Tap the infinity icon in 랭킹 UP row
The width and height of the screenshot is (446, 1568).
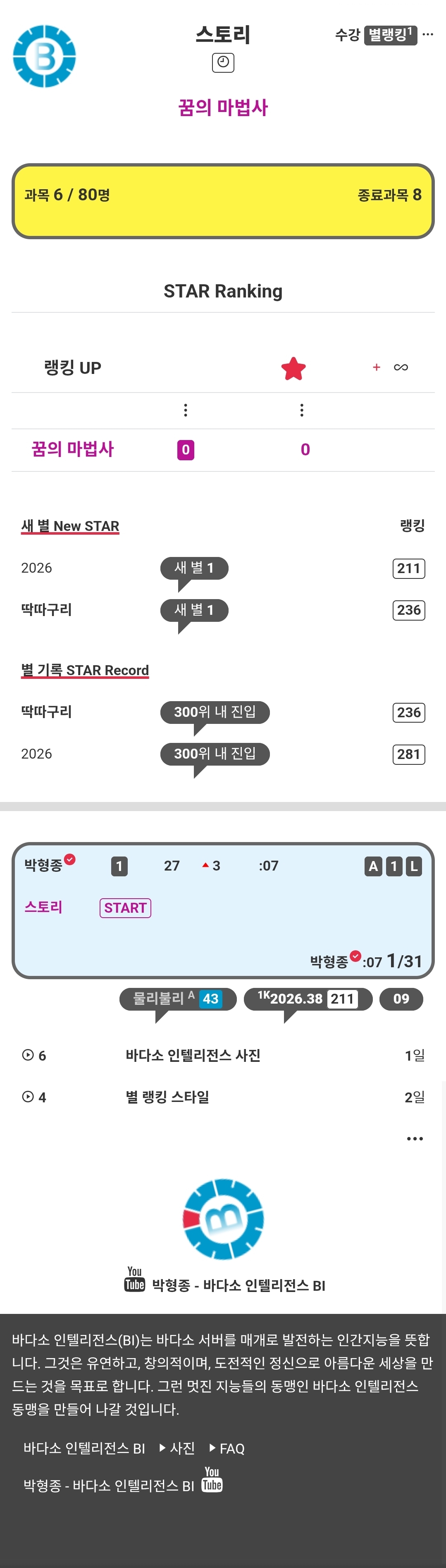click(x=401, y=367)
